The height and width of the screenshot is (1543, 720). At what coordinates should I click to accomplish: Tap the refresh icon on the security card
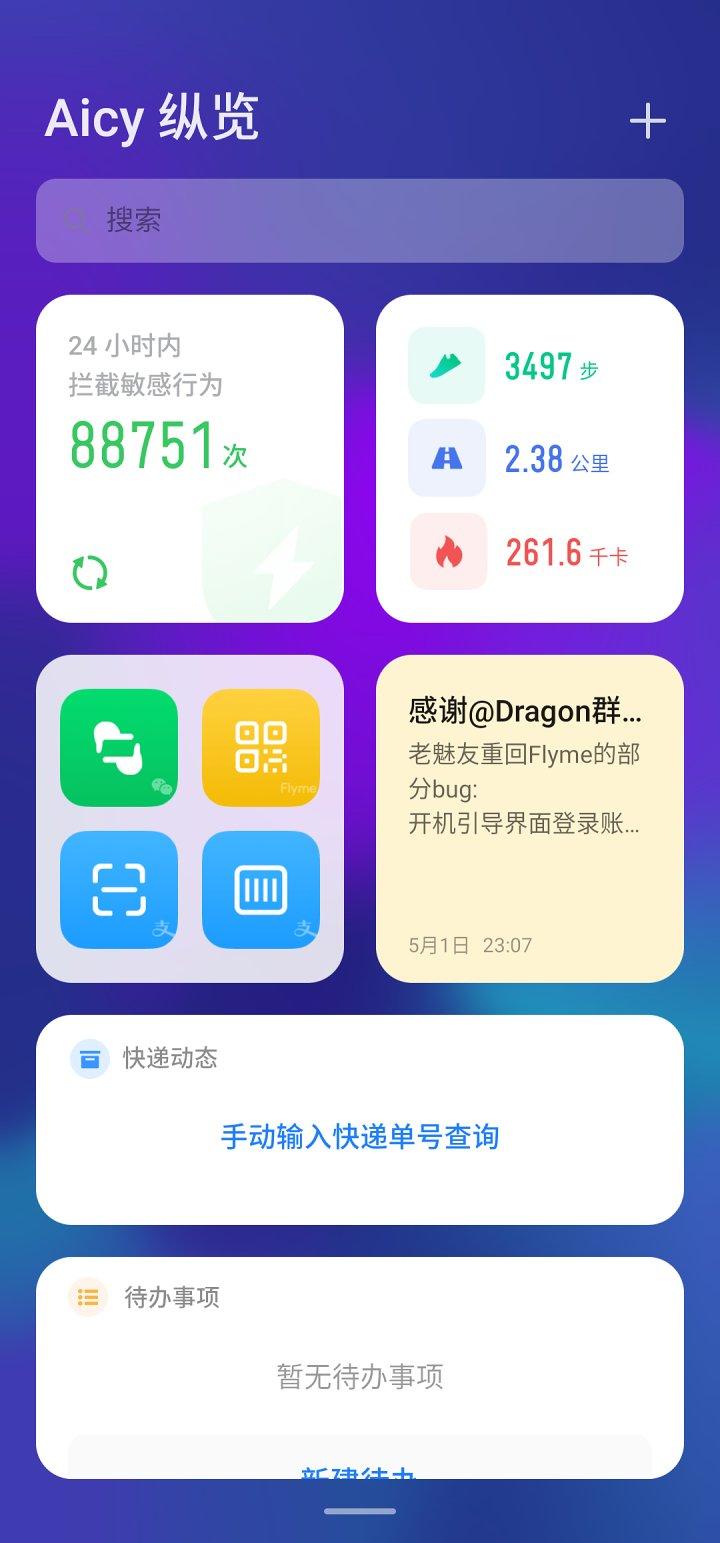click(90, 570)
